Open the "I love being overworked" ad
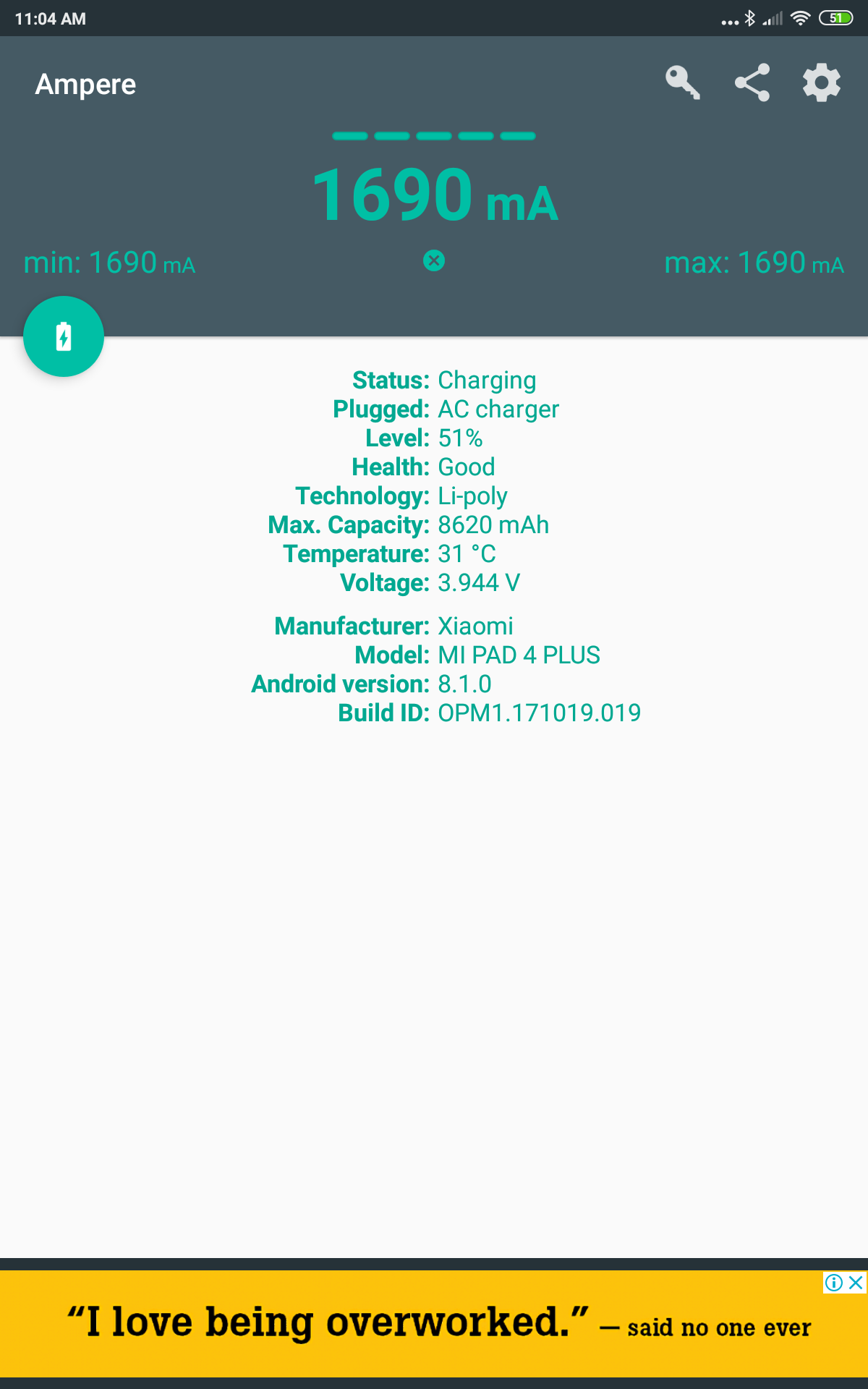 click(434, 1324)
